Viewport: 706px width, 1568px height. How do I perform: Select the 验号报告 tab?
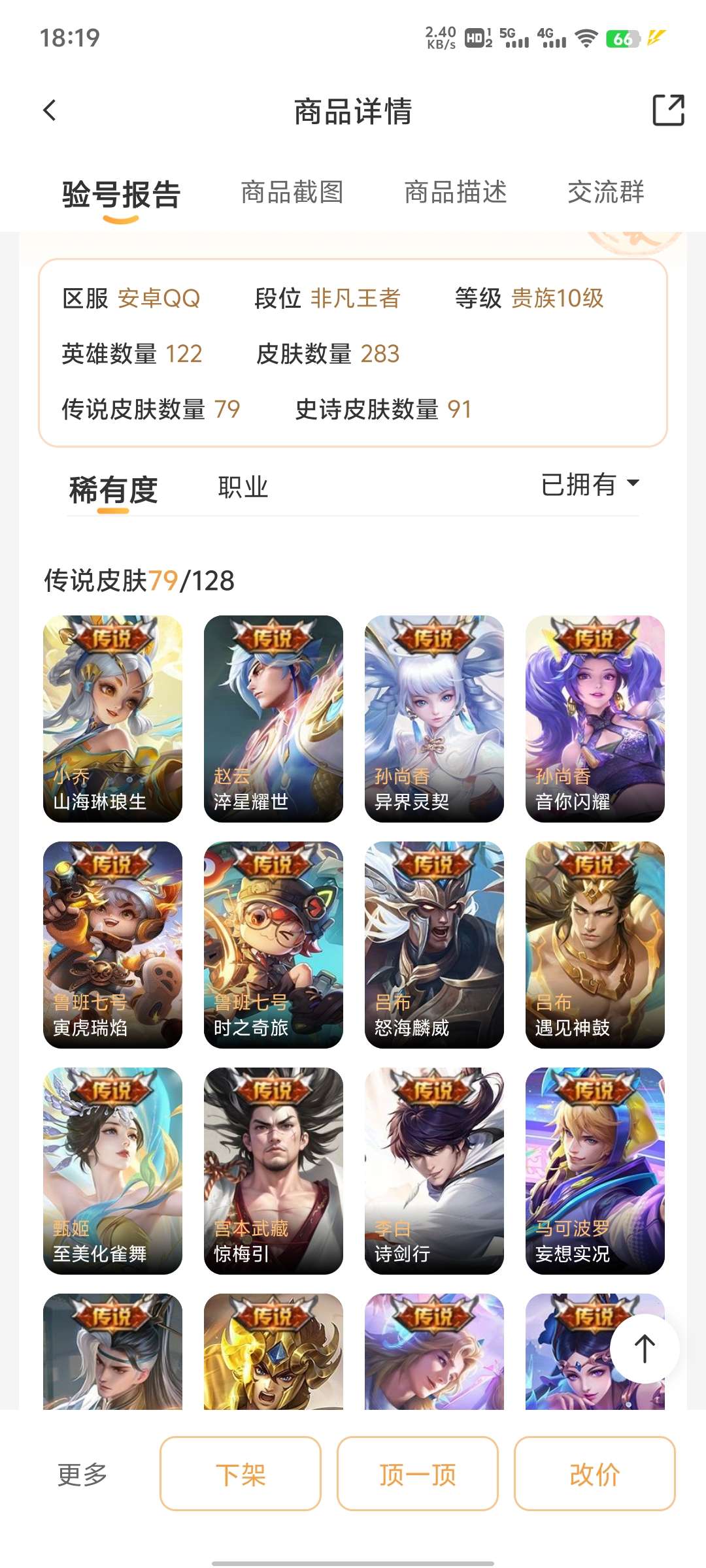(121, 195)
